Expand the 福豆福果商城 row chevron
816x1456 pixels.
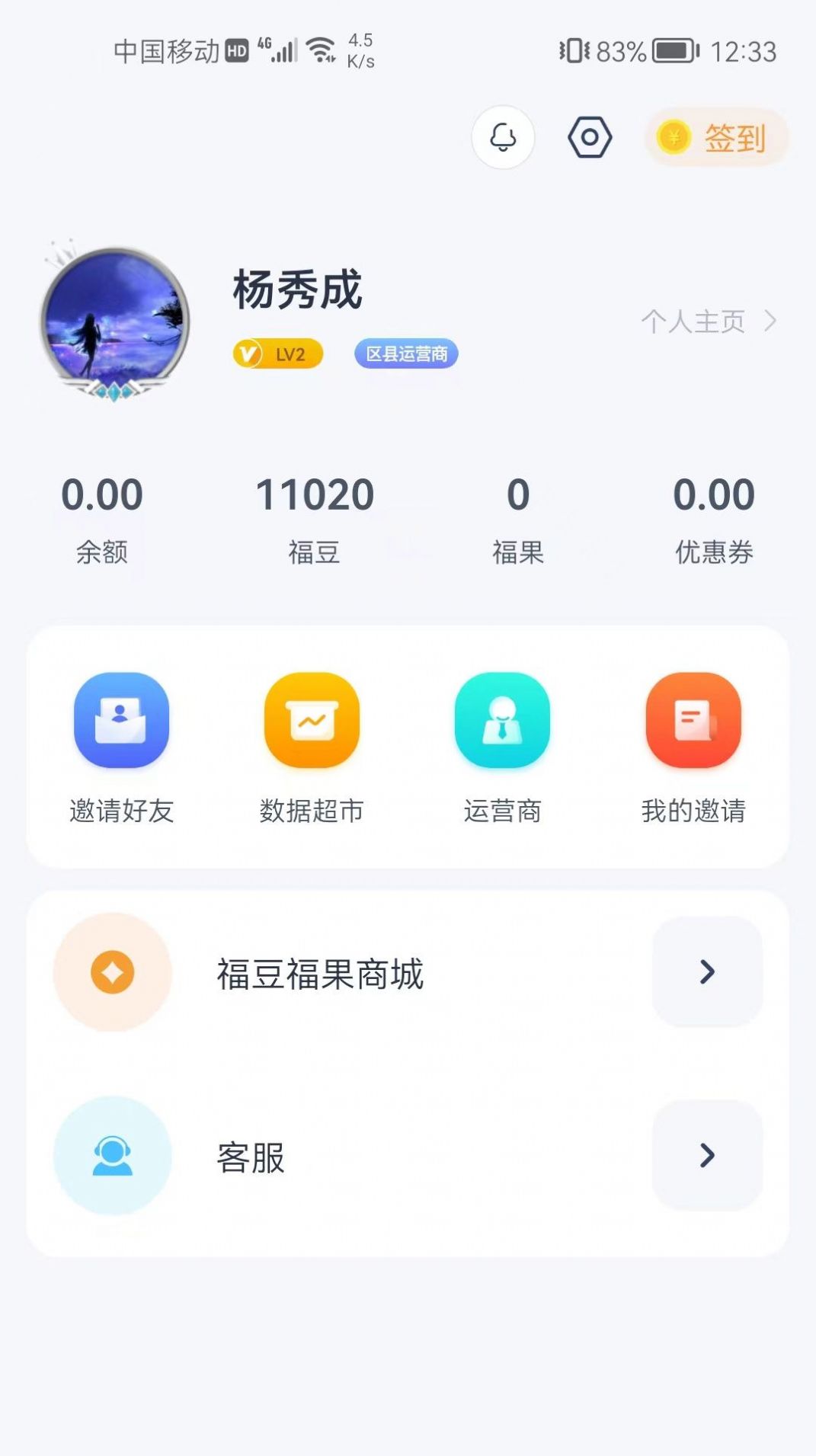coord(707,973)
